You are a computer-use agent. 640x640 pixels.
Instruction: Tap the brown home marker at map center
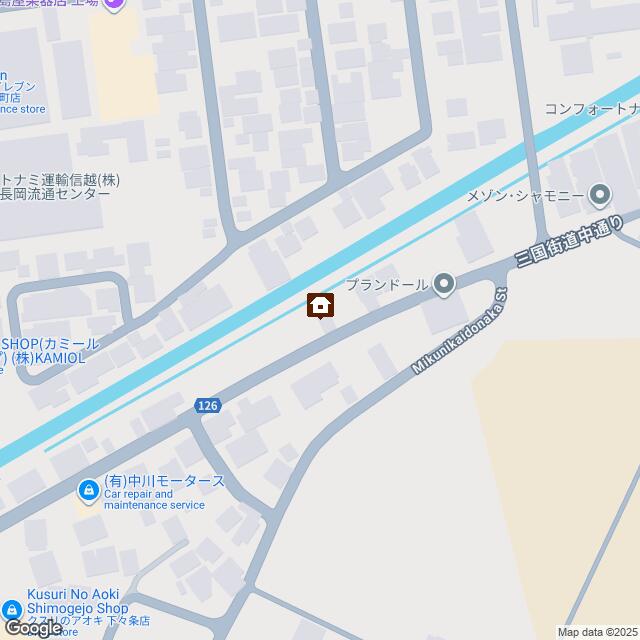320,305
